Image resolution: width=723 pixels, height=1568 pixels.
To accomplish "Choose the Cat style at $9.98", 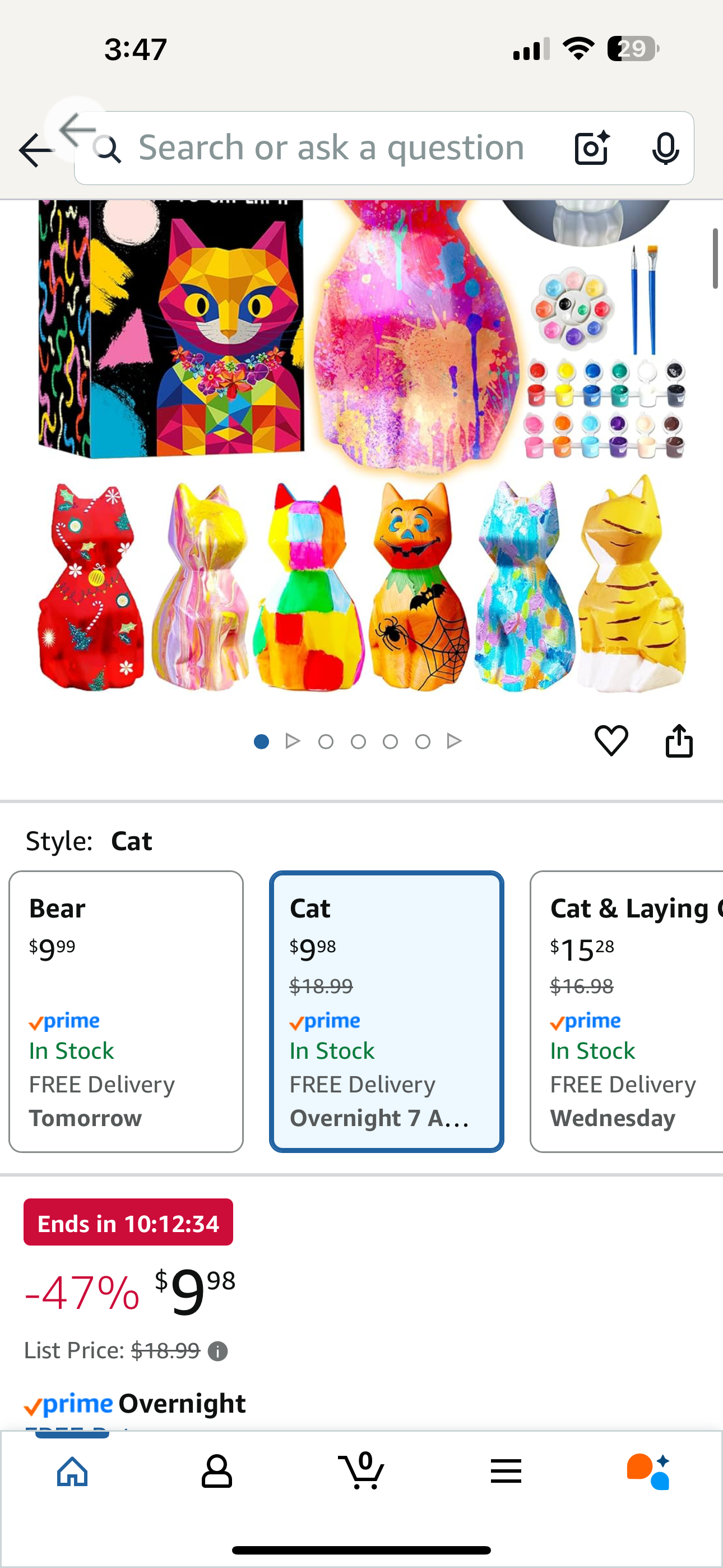I will click(387, 1011).
